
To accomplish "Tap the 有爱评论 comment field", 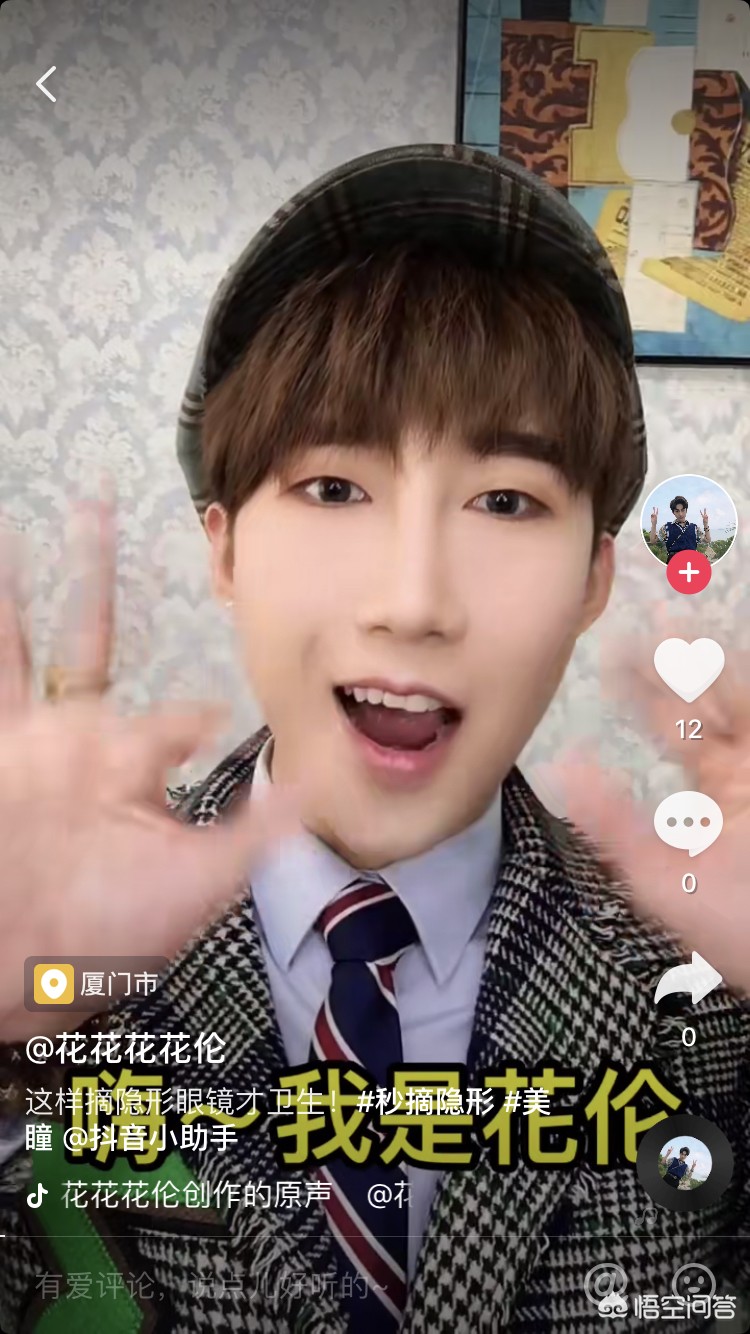I will click(210, 1286).
